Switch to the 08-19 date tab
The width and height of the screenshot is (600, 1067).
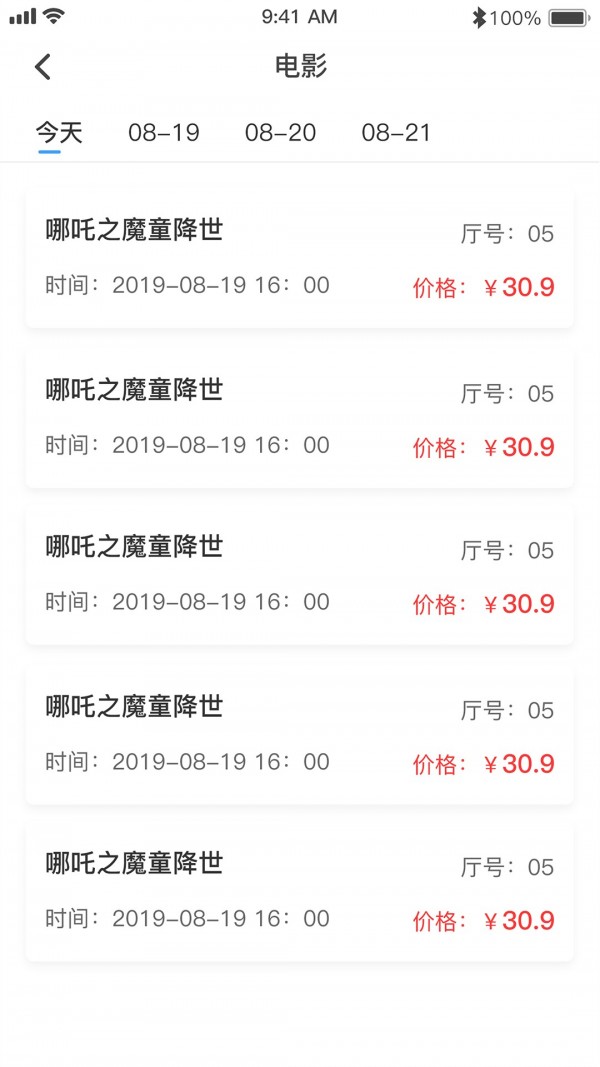(x=164, y=133)
